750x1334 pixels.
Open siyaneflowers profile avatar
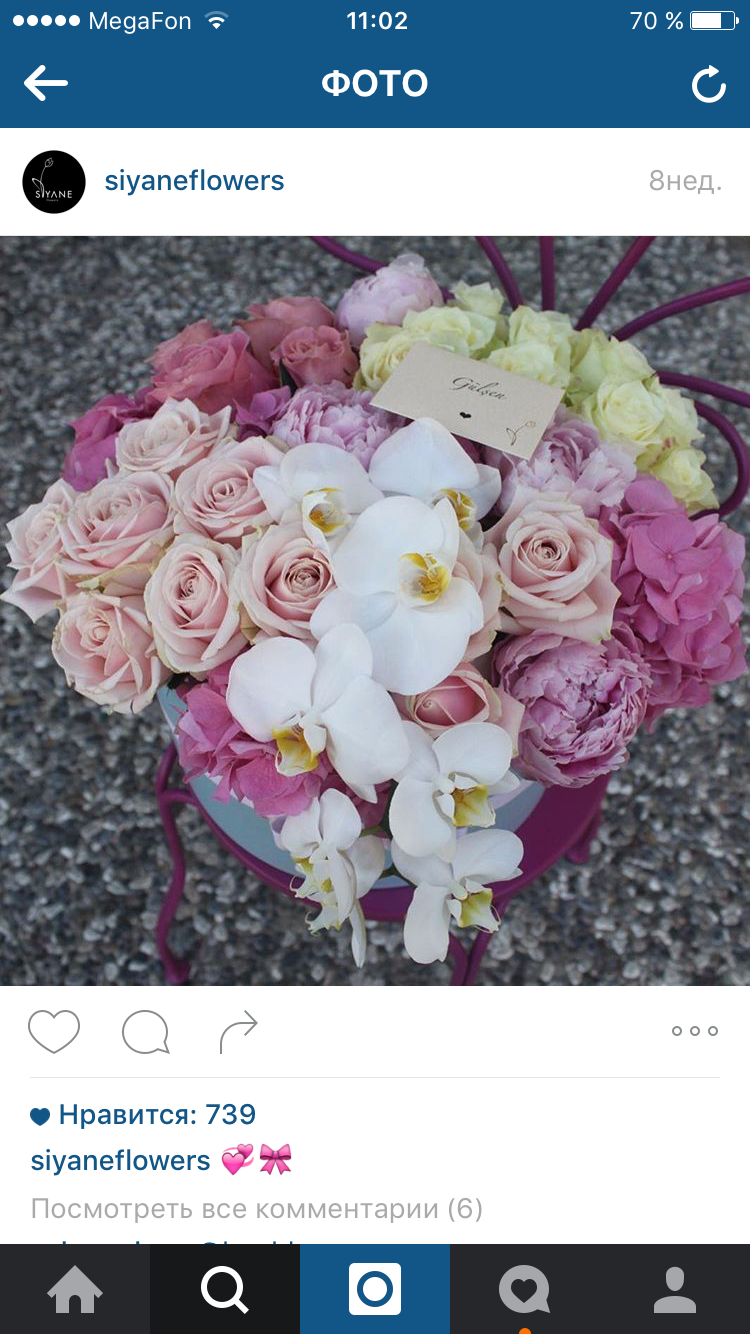(54, 182)
